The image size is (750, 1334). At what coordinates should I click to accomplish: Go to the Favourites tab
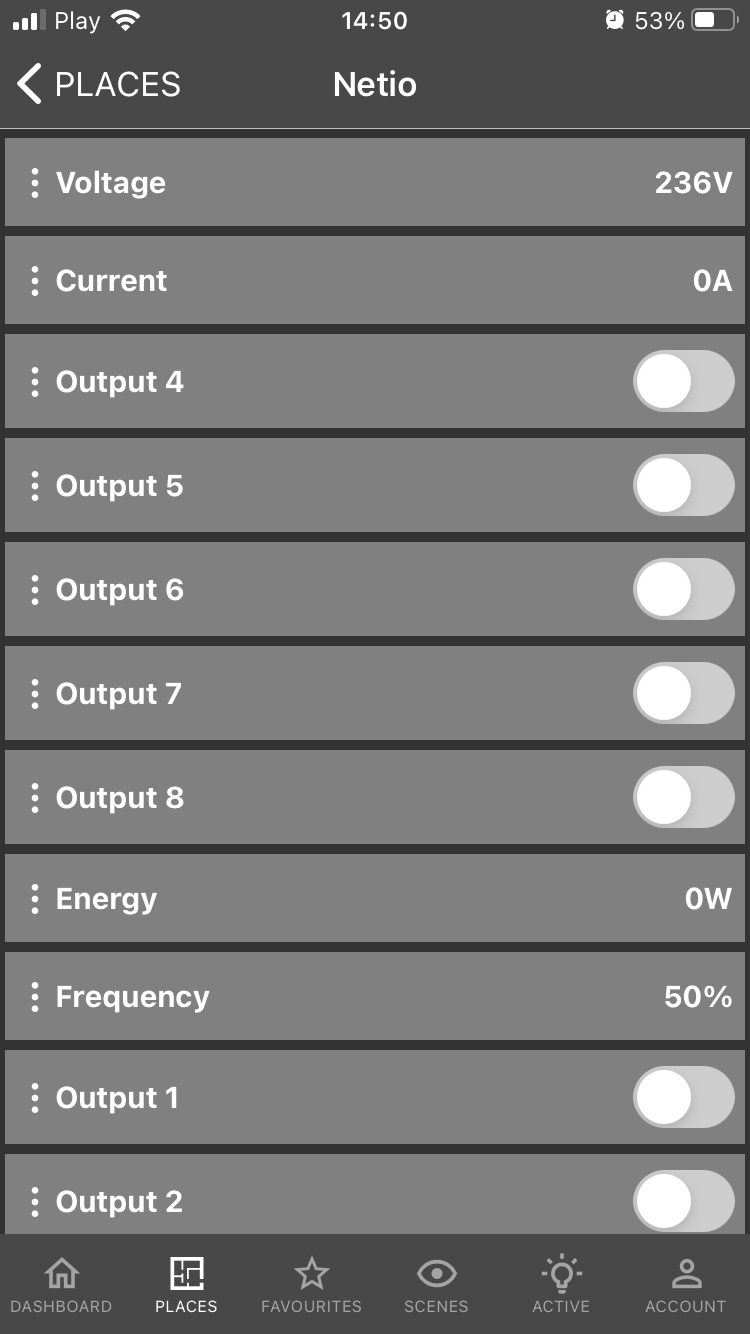point(311,1285)
